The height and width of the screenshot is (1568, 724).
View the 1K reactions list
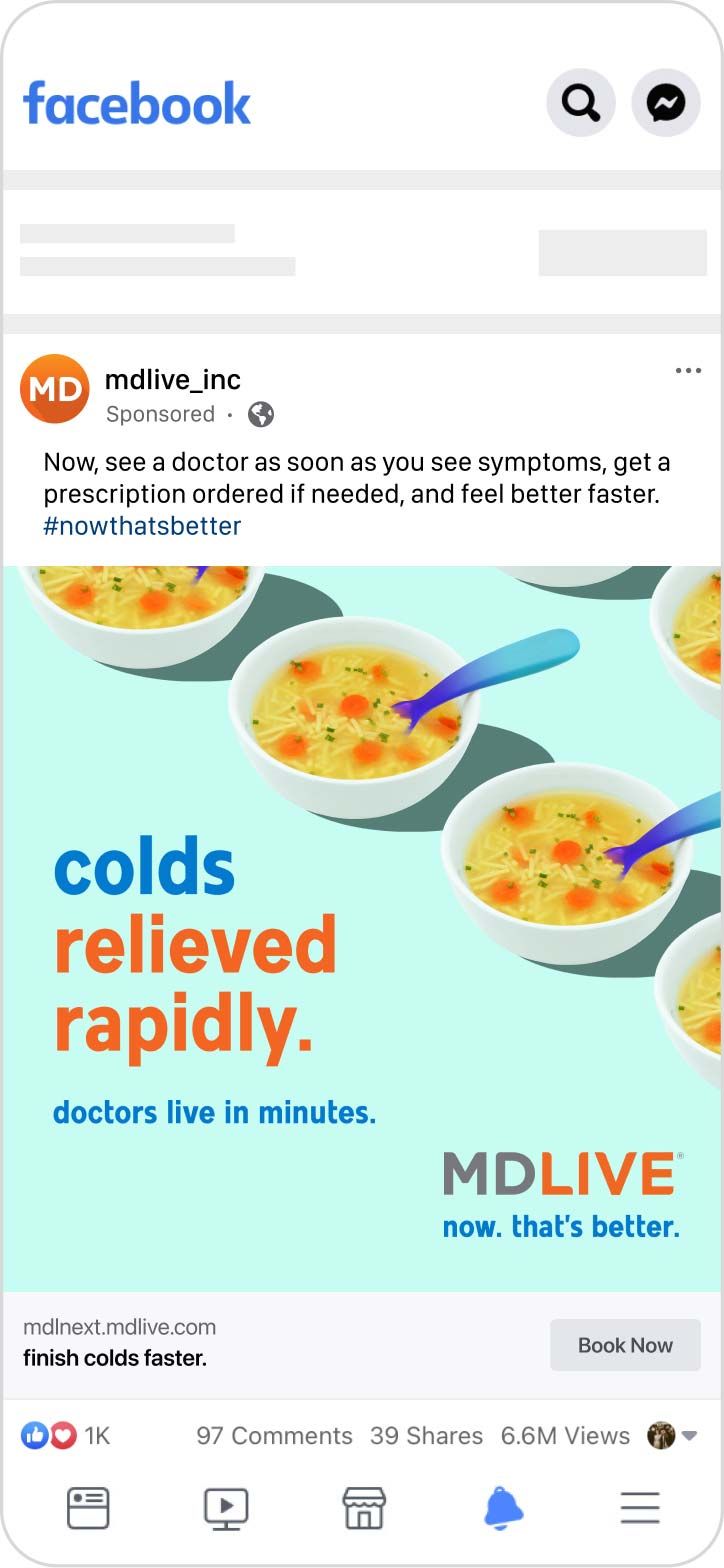point(66,1436)
